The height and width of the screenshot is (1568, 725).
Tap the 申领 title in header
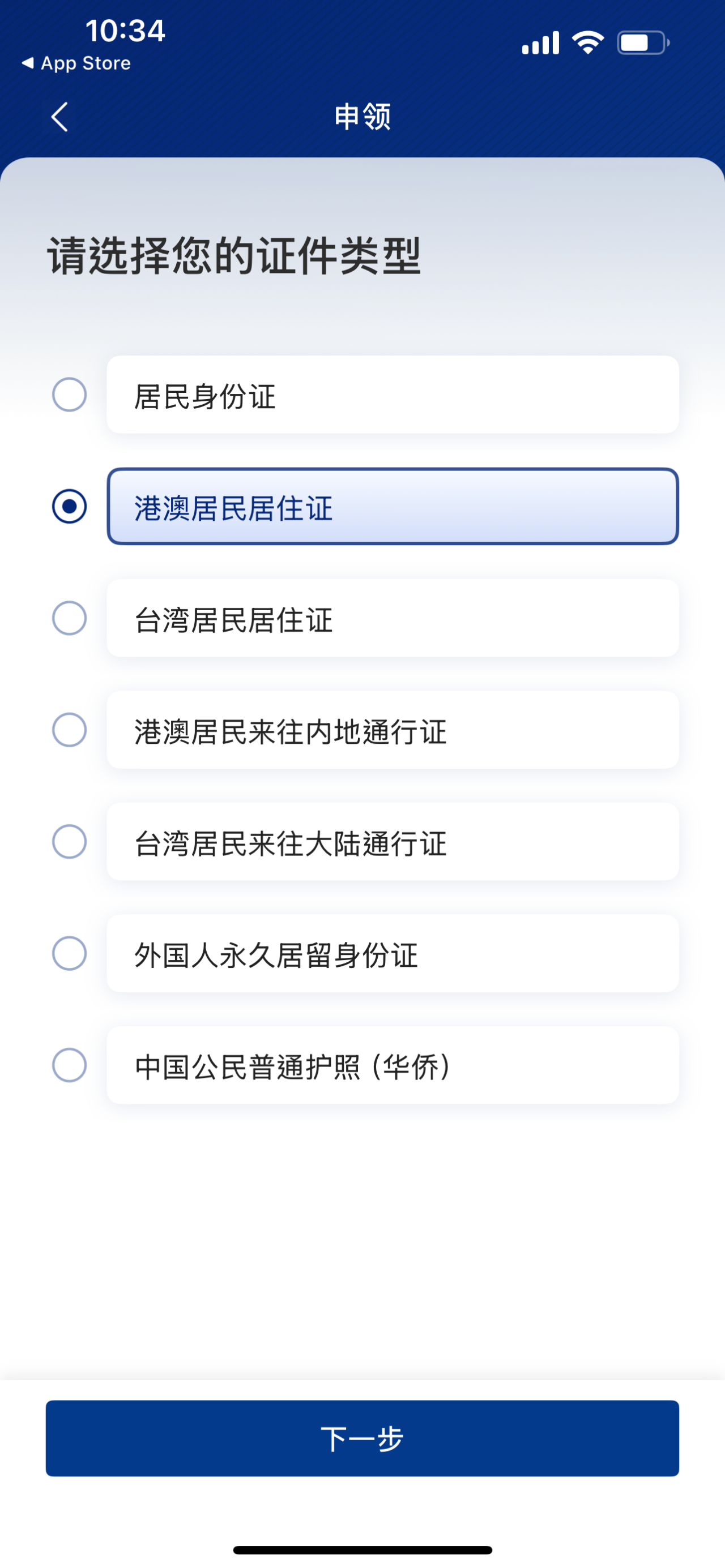click(362, 115)
